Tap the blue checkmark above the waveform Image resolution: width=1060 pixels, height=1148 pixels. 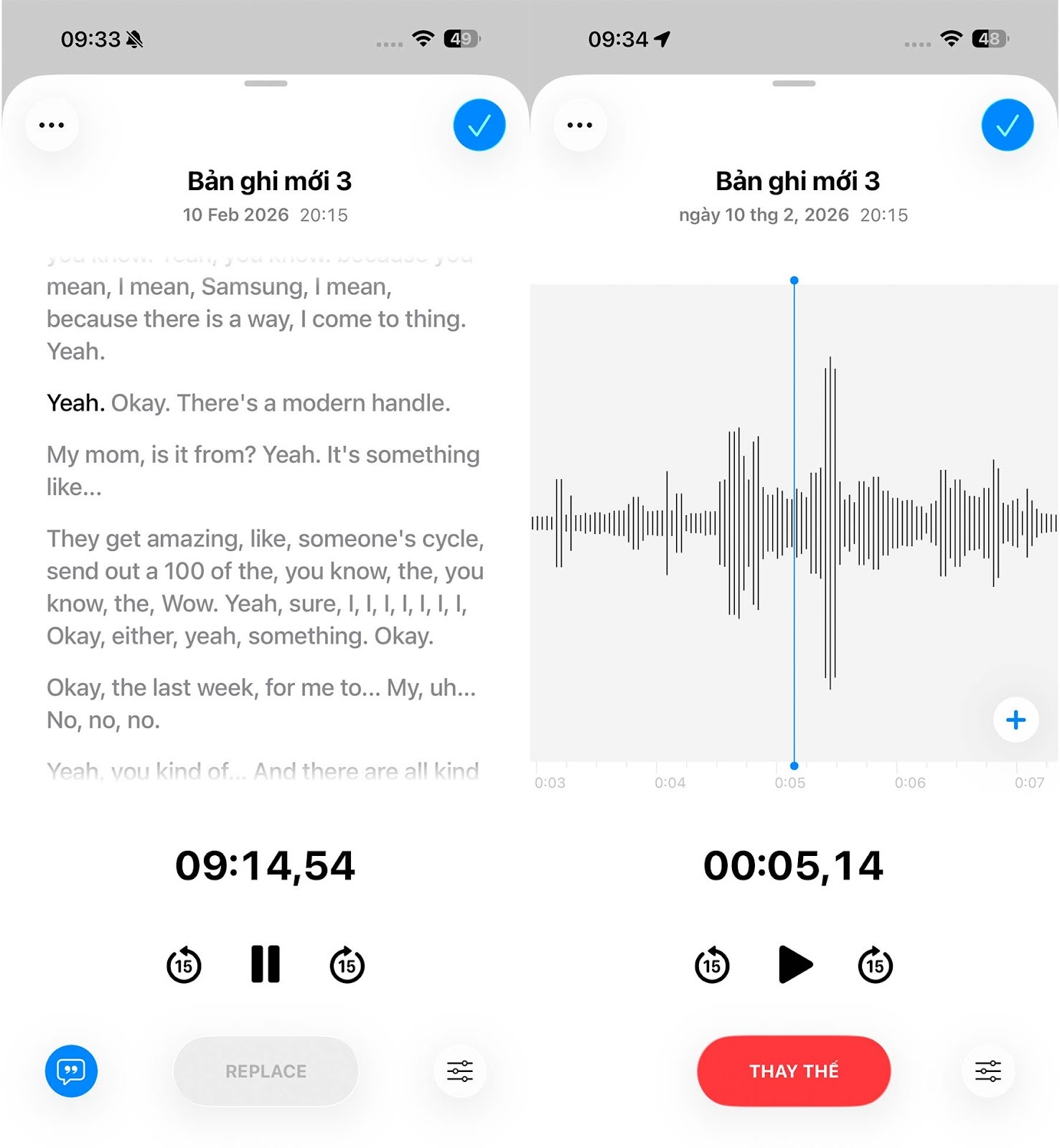tap(1007, 125)
